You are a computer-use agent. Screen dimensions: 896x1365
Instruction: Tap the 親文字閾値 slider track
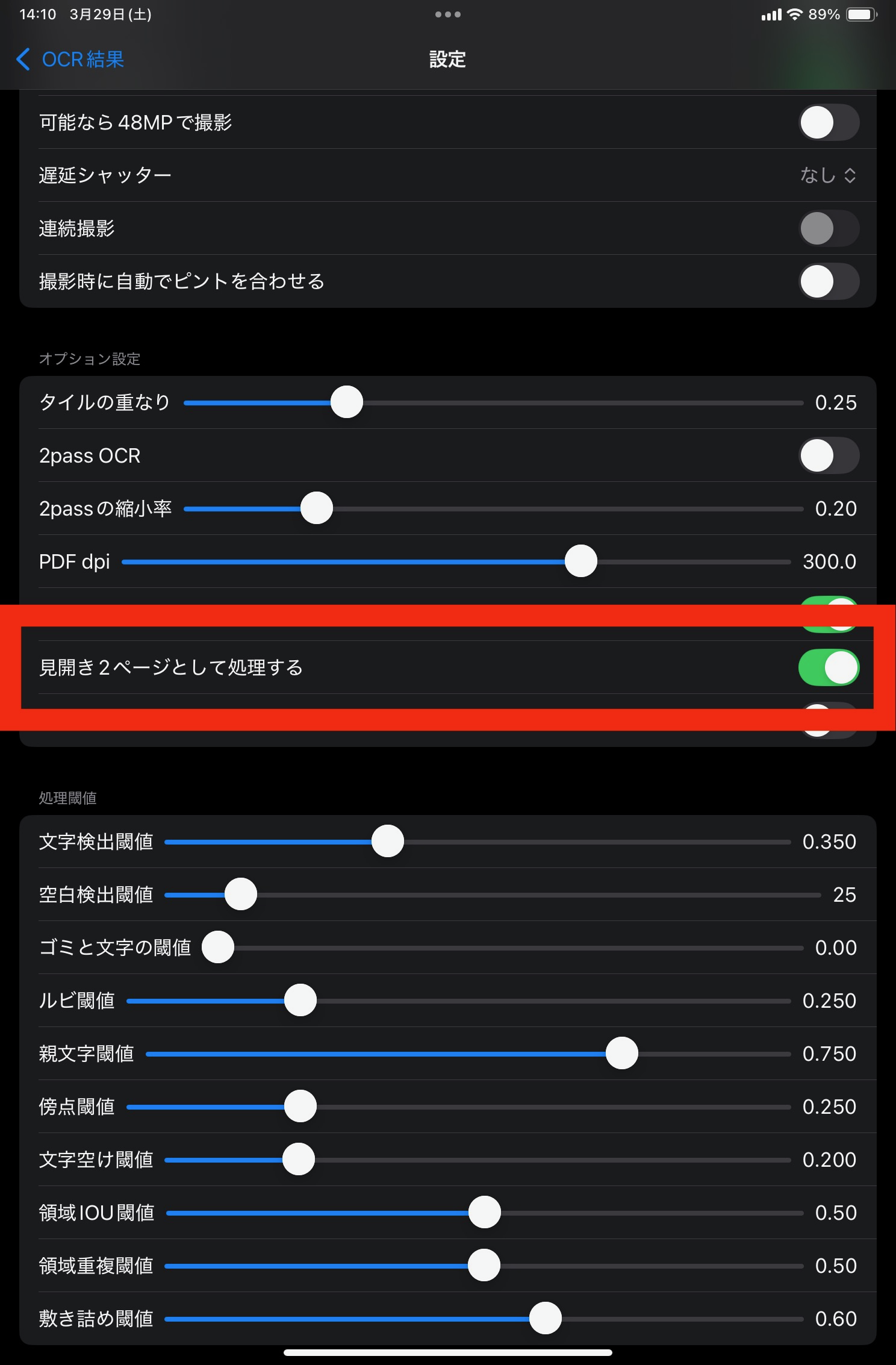(468, 1054)
